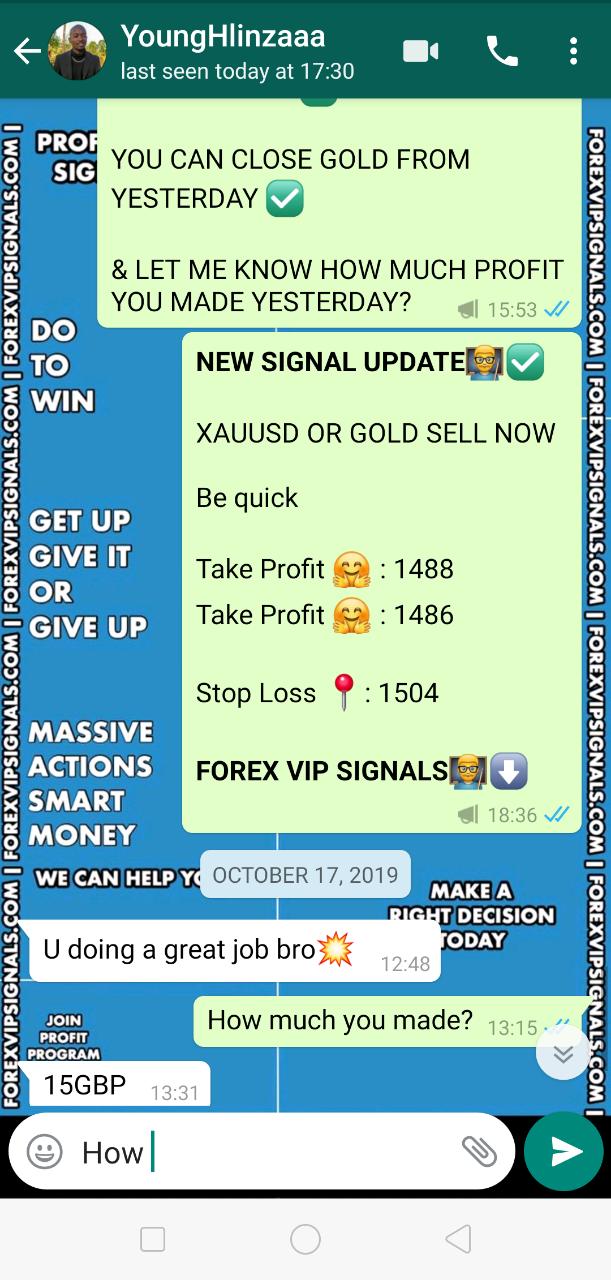Go back to the chats list
The width and height of the screenshot is (611, 1280).
[x=27, y=51]
